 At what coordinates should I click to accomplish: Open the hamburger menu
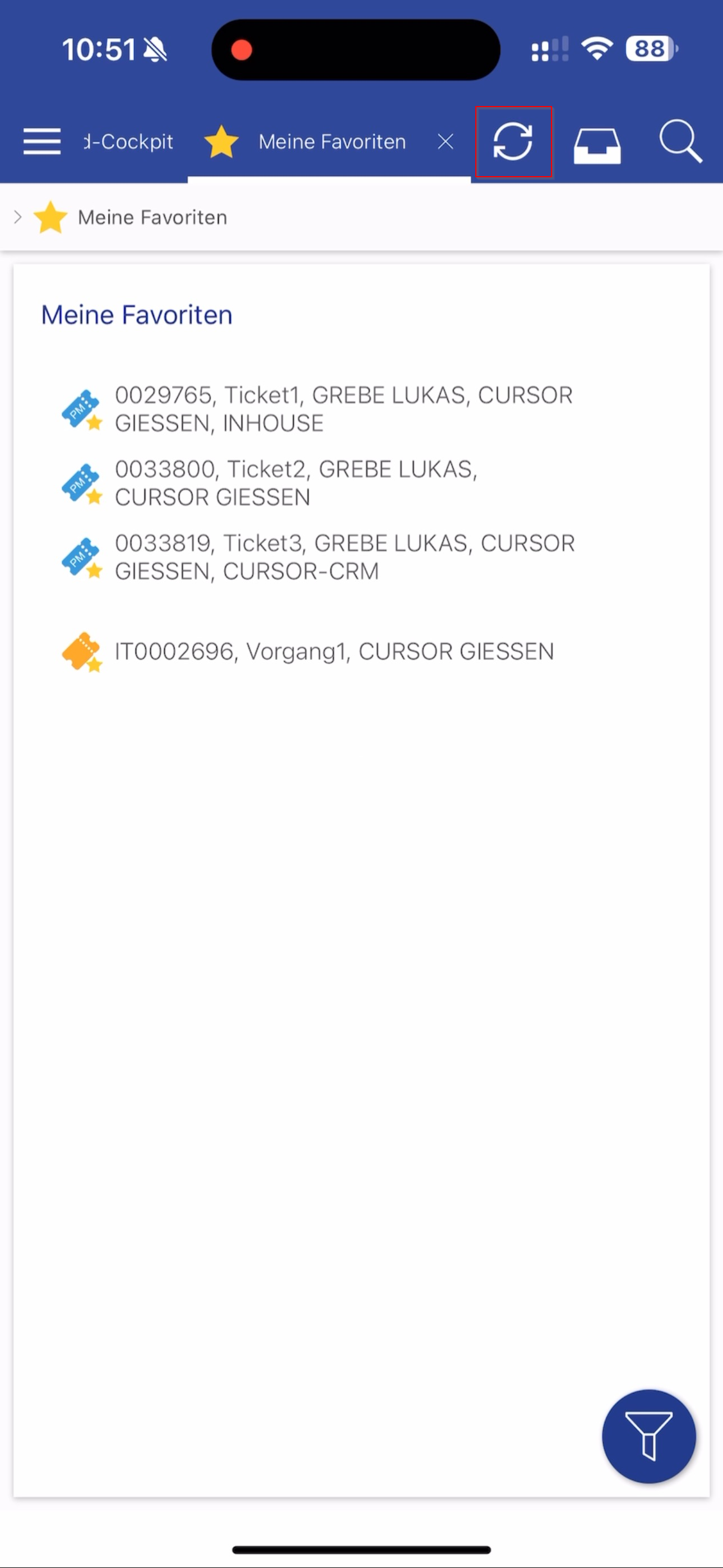[42, 142]
